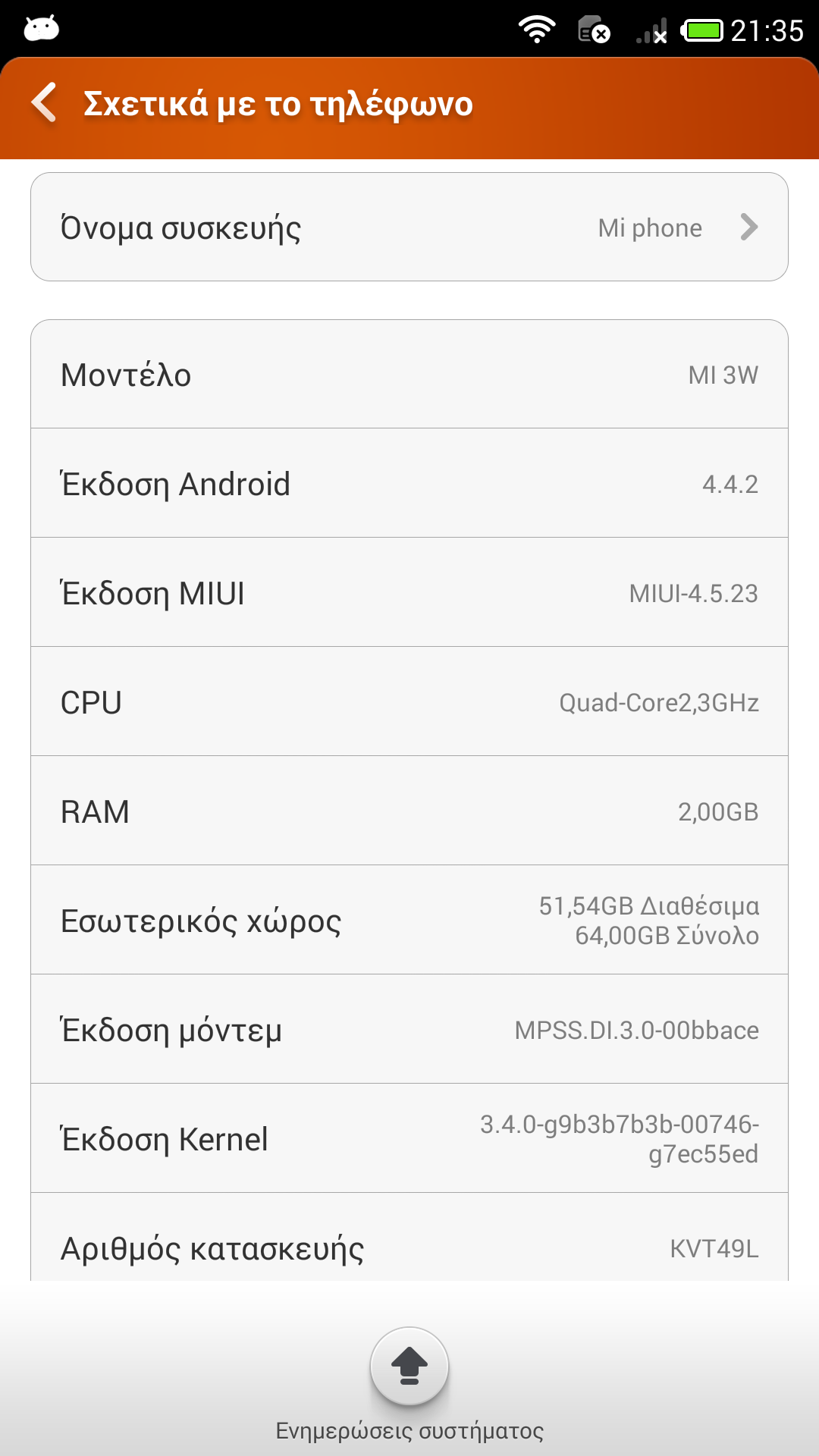Tap the Έκδοση Kernel row

coord(409,1139)
